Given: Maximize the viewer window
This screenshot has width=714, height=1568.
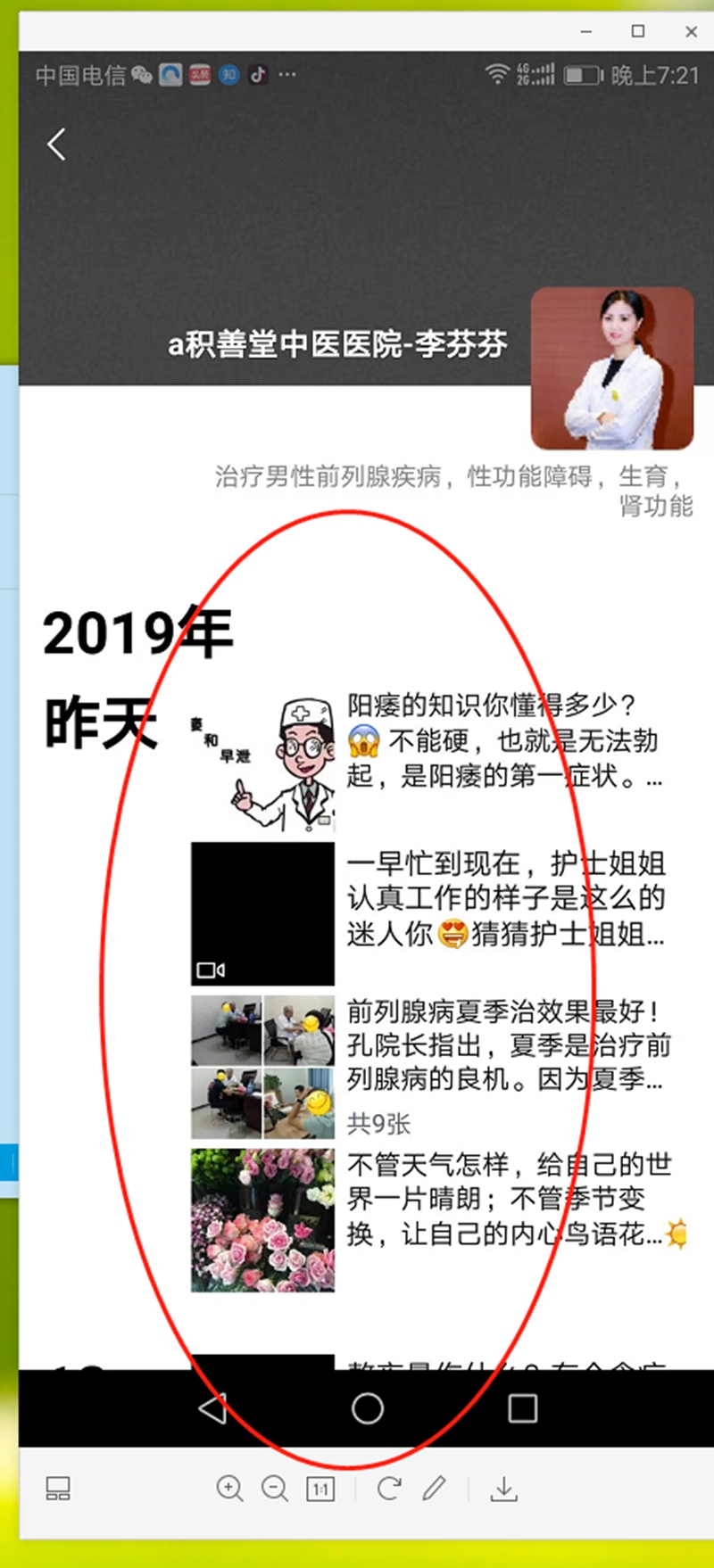Looking at the screenshot, I should (x=638, y=31).
